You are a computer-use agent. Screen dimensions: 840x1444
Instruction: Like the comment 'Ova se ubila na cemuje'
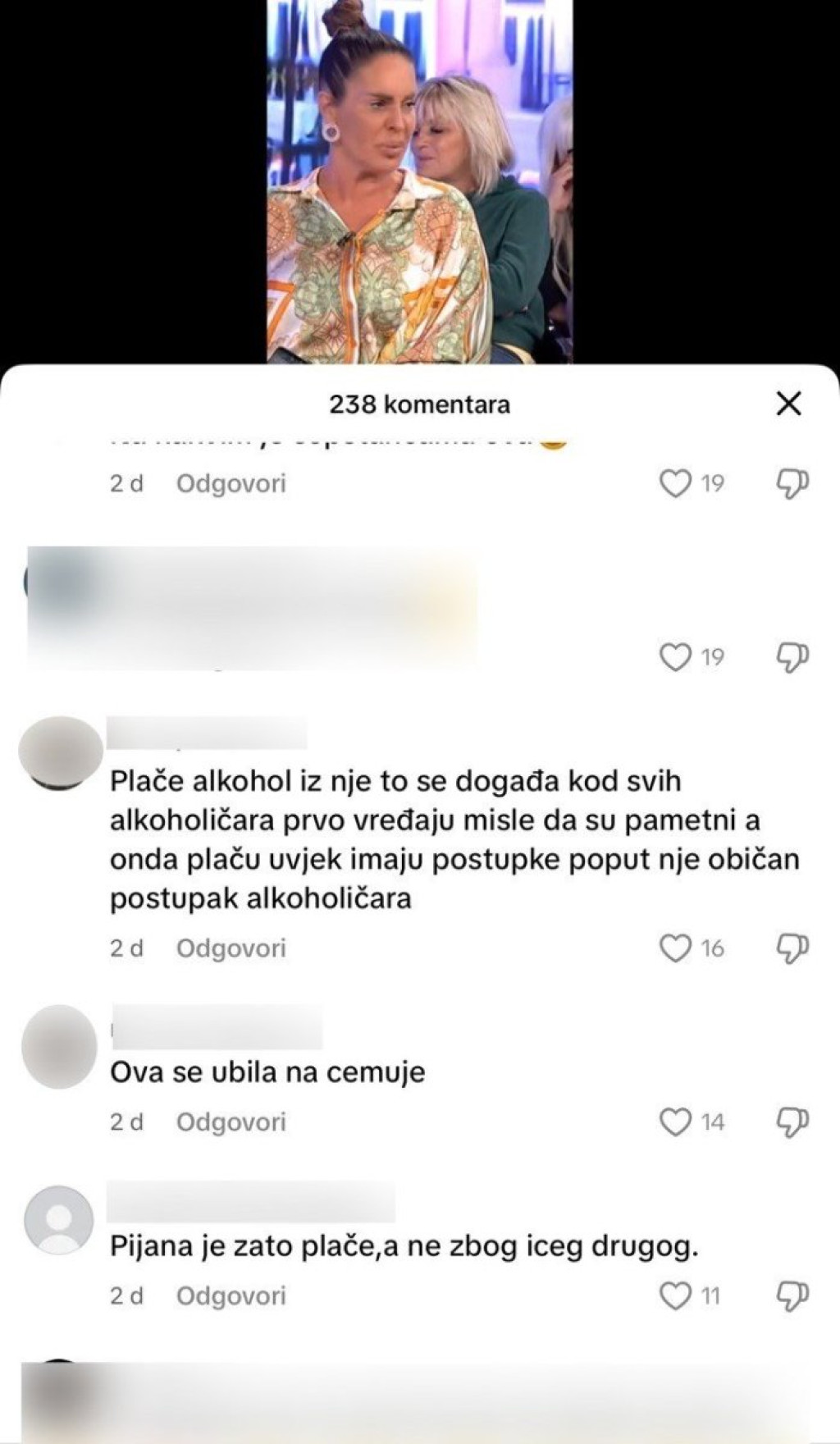pyautogui.click(x=676, y=1122)
